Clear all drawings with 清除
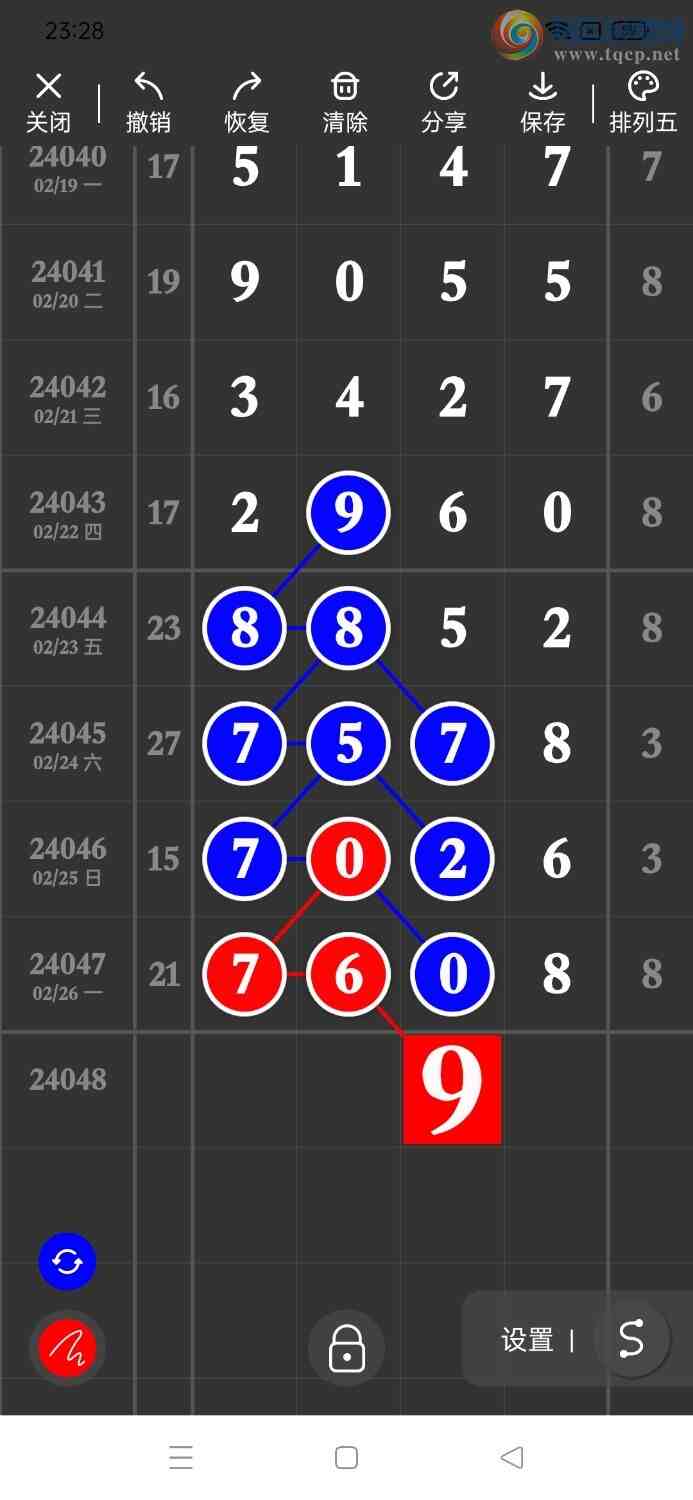Image resolution: width=693 pixels, height=1500 pixels. tap(345, 102)
